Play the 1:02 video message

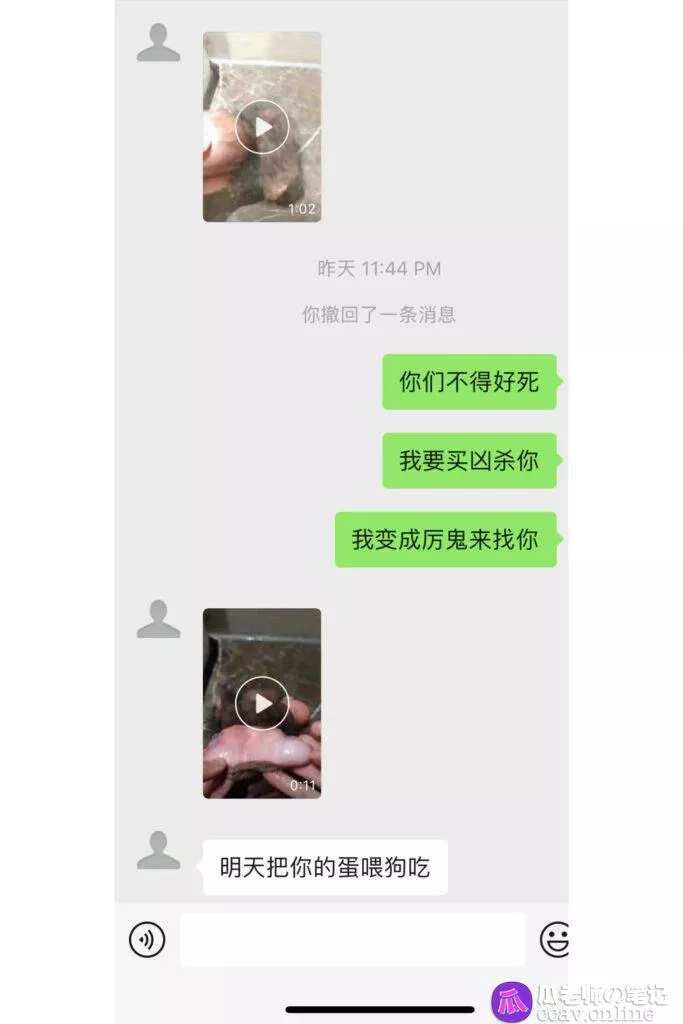click(262, 127)
